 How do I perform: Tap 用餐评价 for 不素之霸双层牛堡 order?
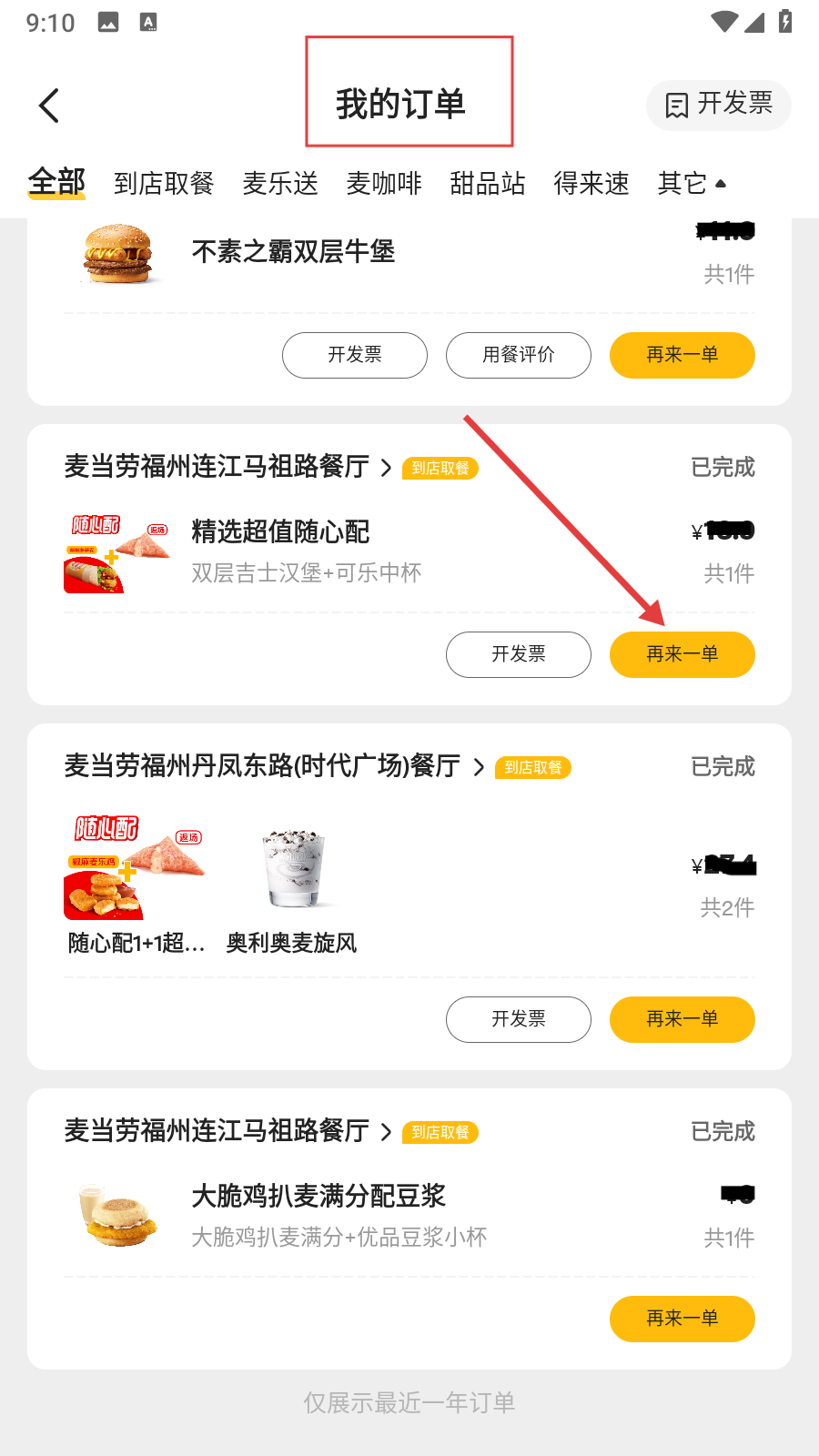click(x=519, y=355)
